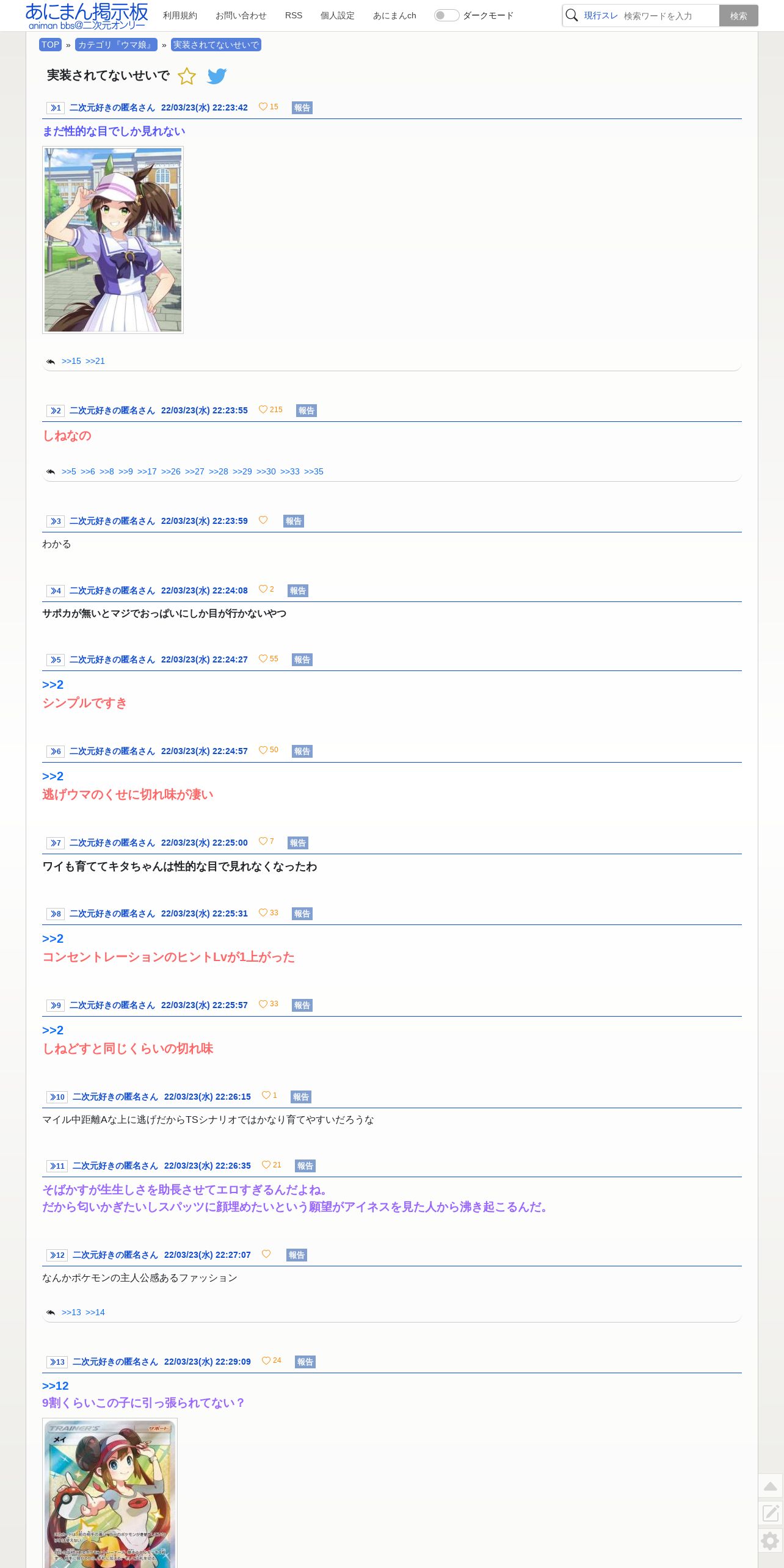This screenshot has height=1568, width=784.
Task: Open 個人設定 in the header
Action: pos(338,15)
